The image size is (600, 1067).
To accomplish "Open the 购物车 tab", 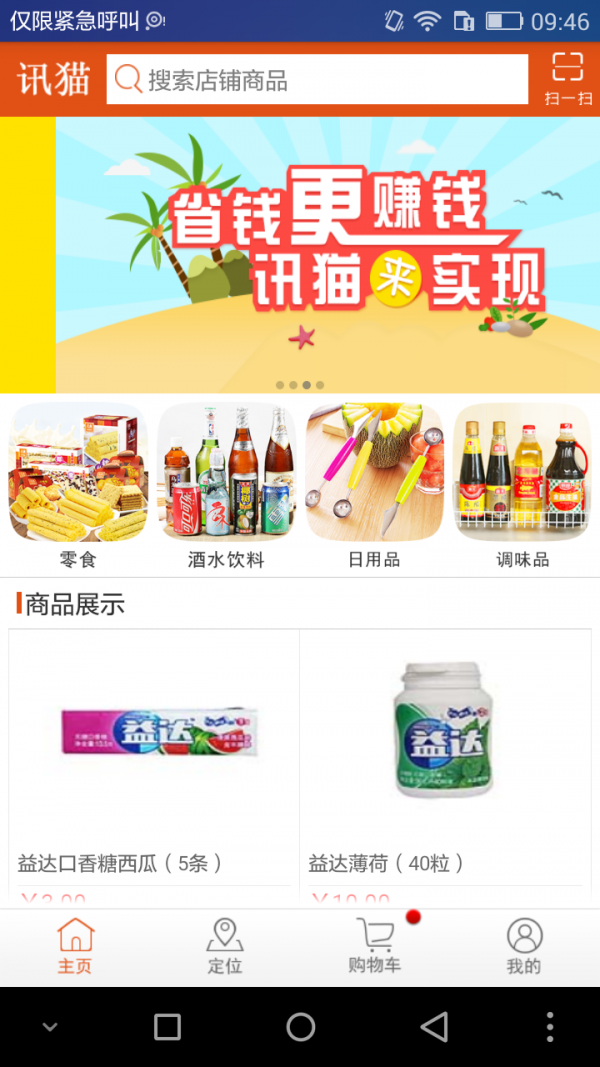I will click(x=375, y=947).
